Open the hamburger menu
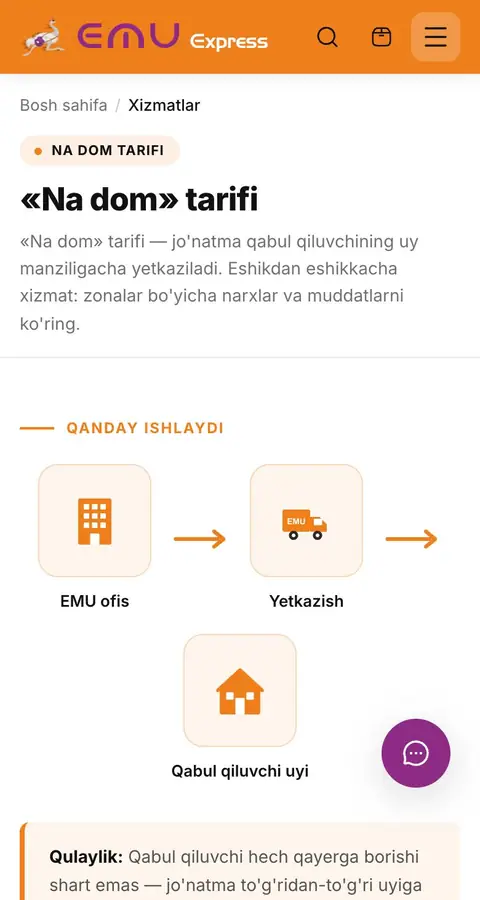 pyautogui.click(x=436, y=37)
